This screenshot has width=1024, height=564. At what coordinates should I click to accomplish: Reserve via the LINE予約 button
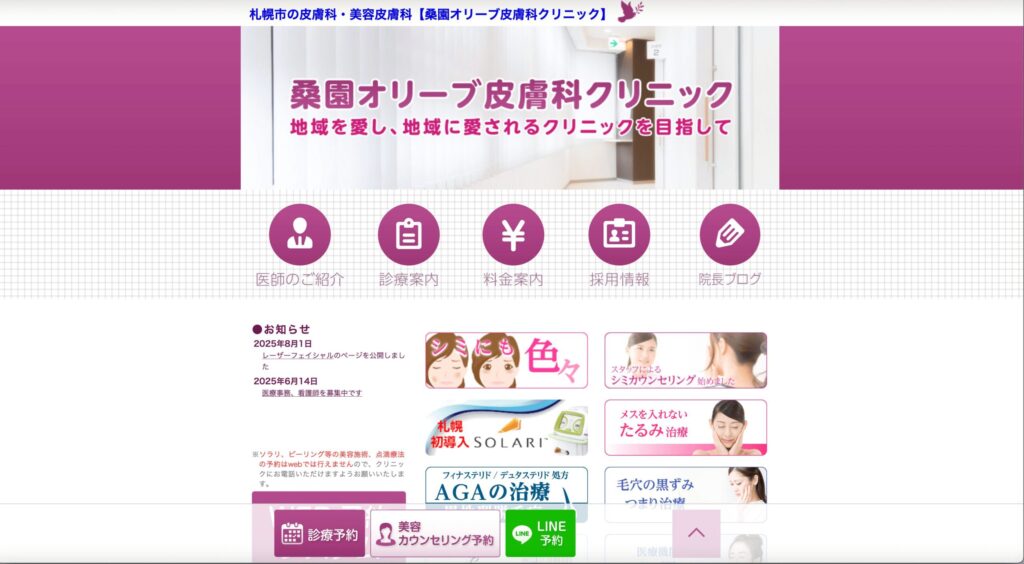coord(540,534)
